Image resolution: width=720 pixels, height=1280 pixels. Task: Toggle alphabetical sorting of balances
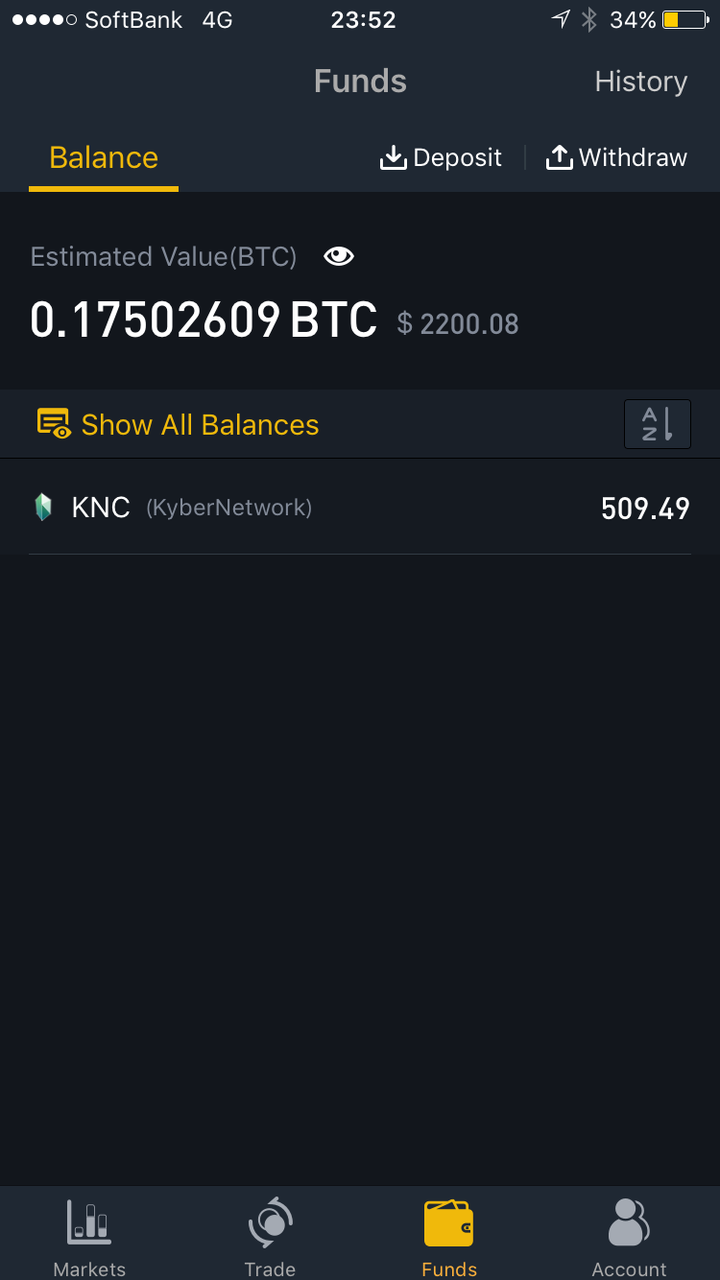(657, 424)
